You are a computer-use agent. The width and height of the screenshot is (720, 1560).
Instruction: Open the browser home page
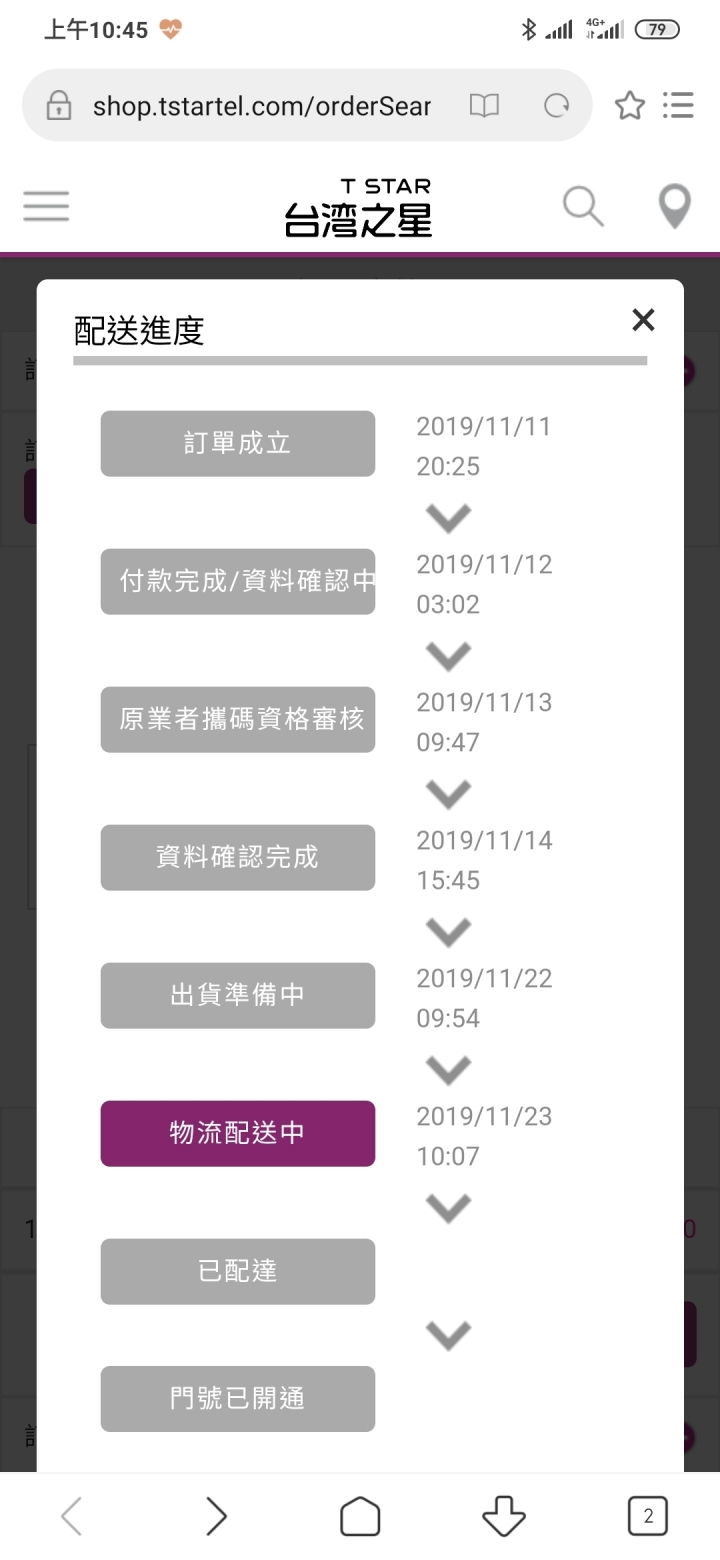360,1517
